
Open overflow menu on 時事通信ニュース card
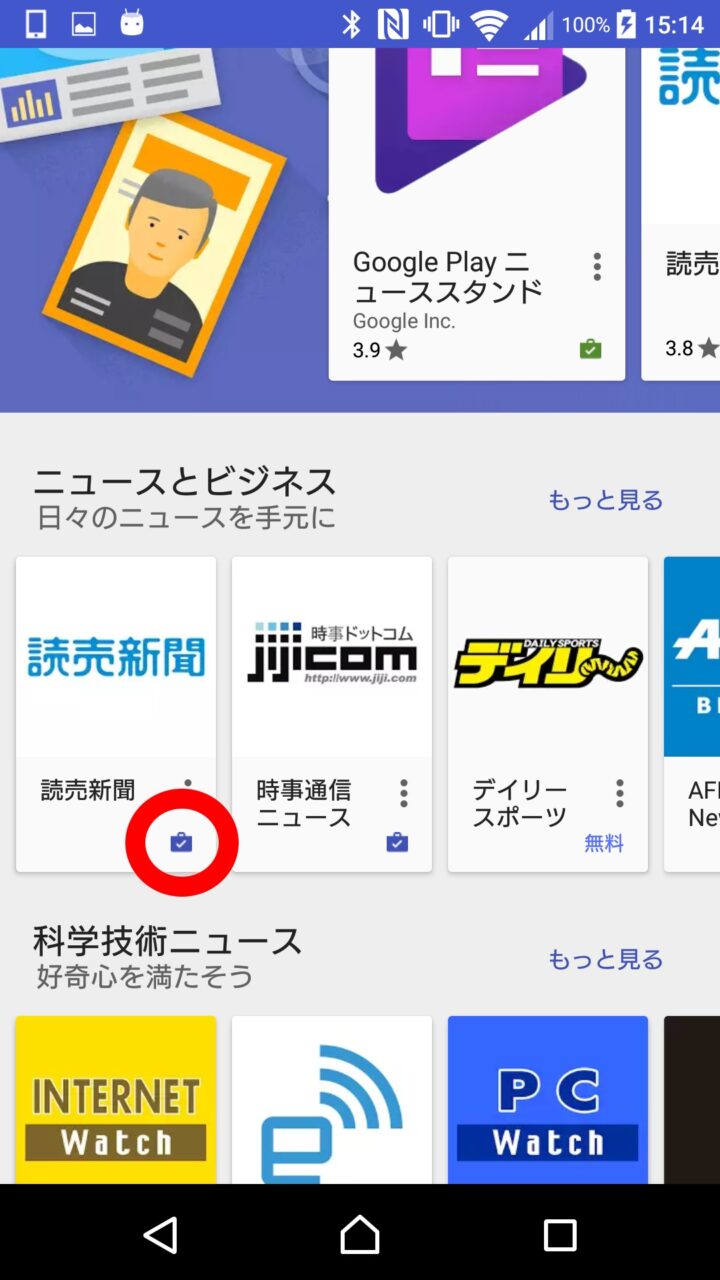[404, 794]
